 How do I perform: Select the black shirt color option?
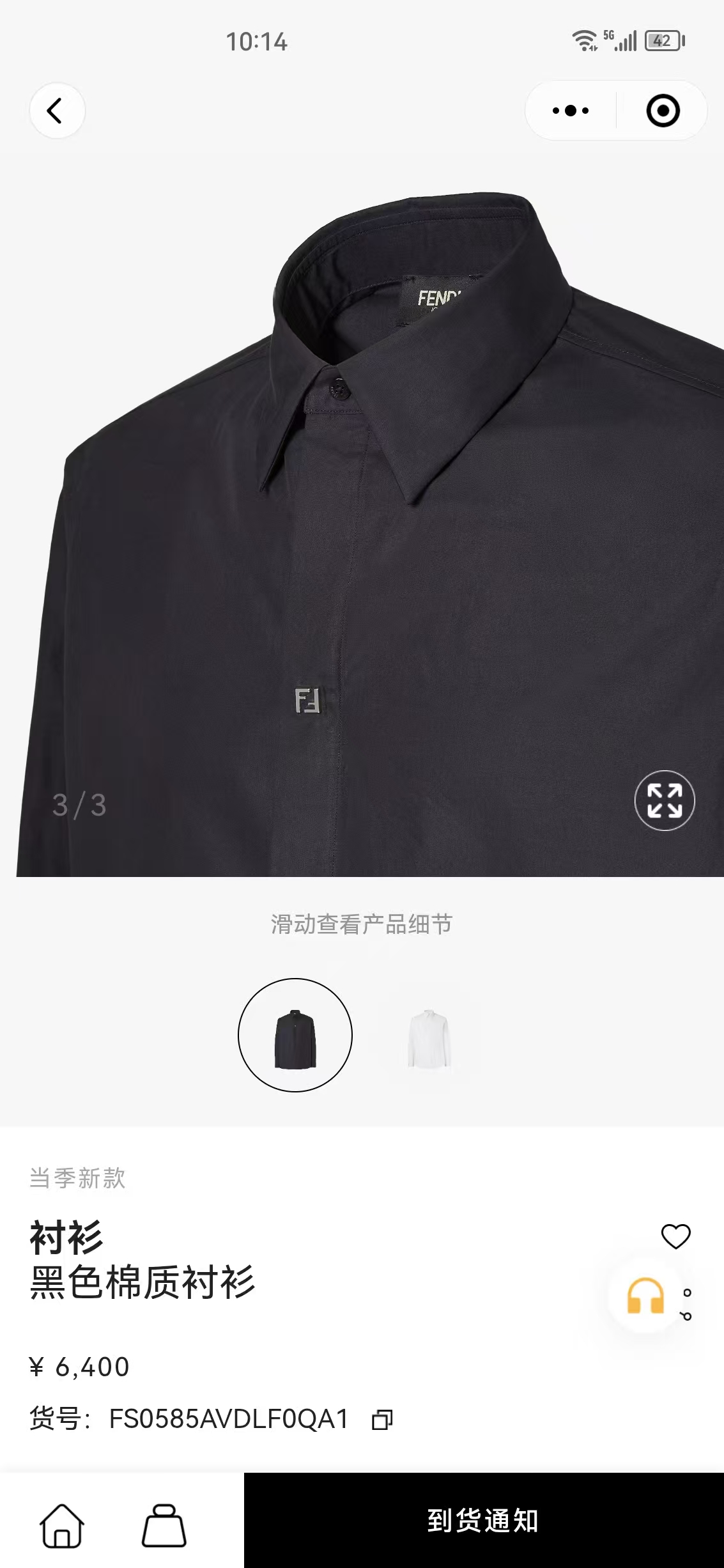point(295,1035)
